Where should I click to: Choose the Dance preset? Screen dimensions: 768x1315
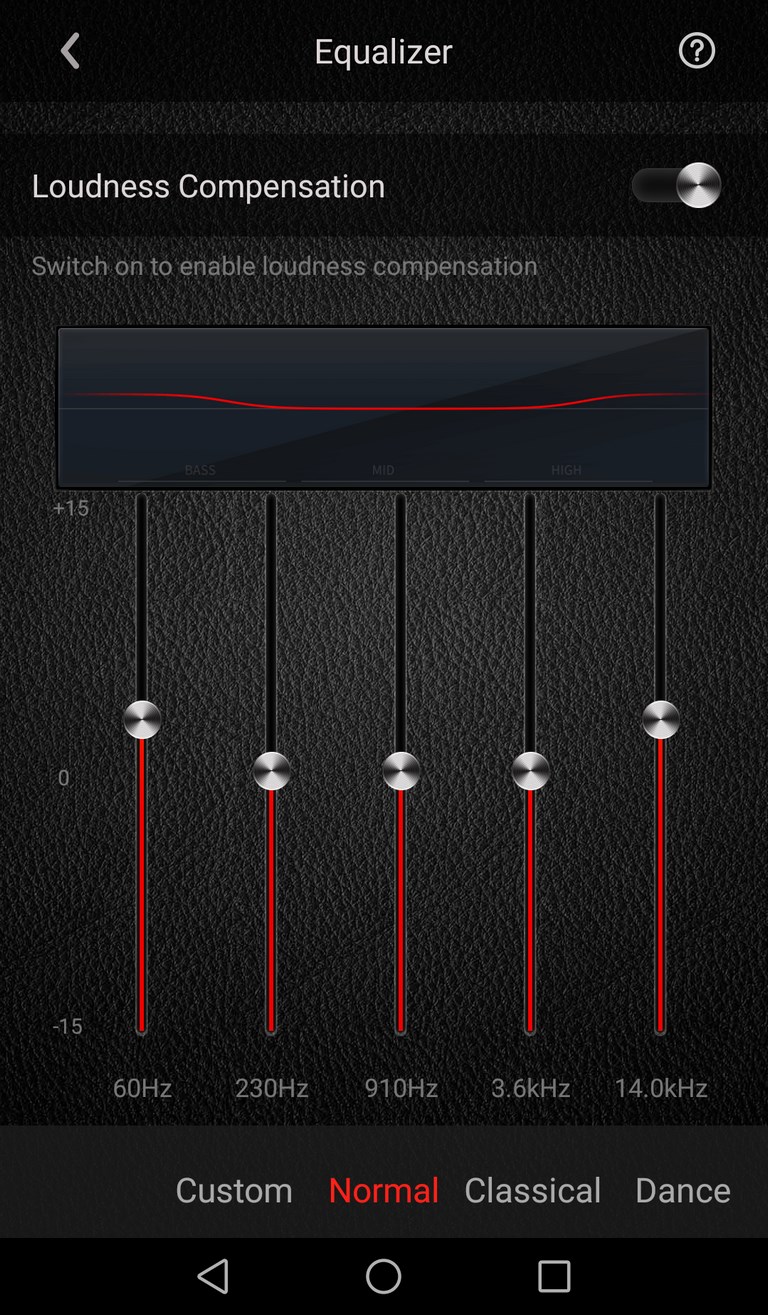click(x=683, y=1190)
